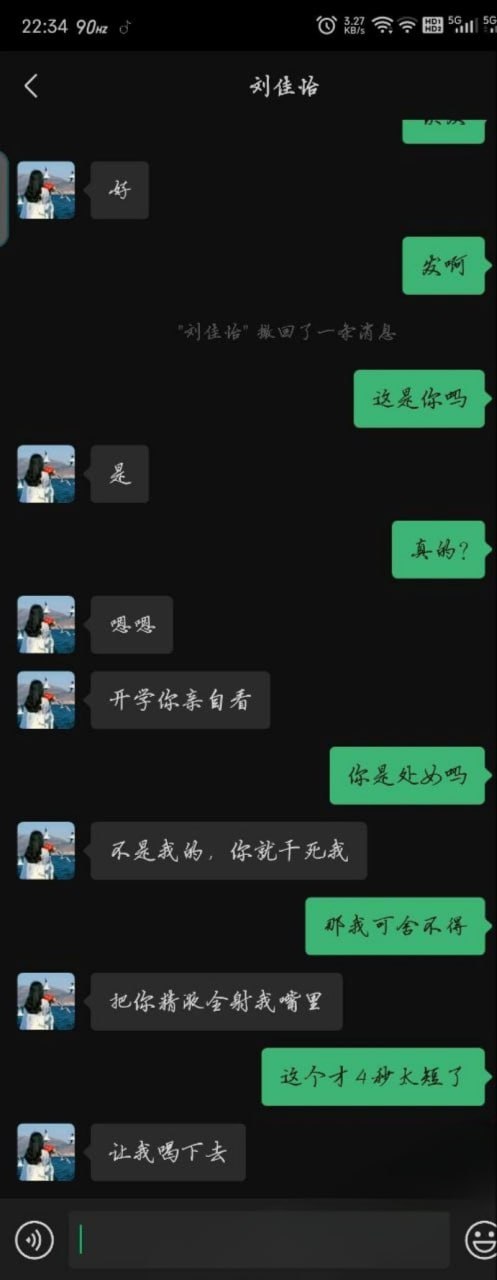Focus the message text field
Viewport: 497px width, 1280px height.
(258, 1240)
